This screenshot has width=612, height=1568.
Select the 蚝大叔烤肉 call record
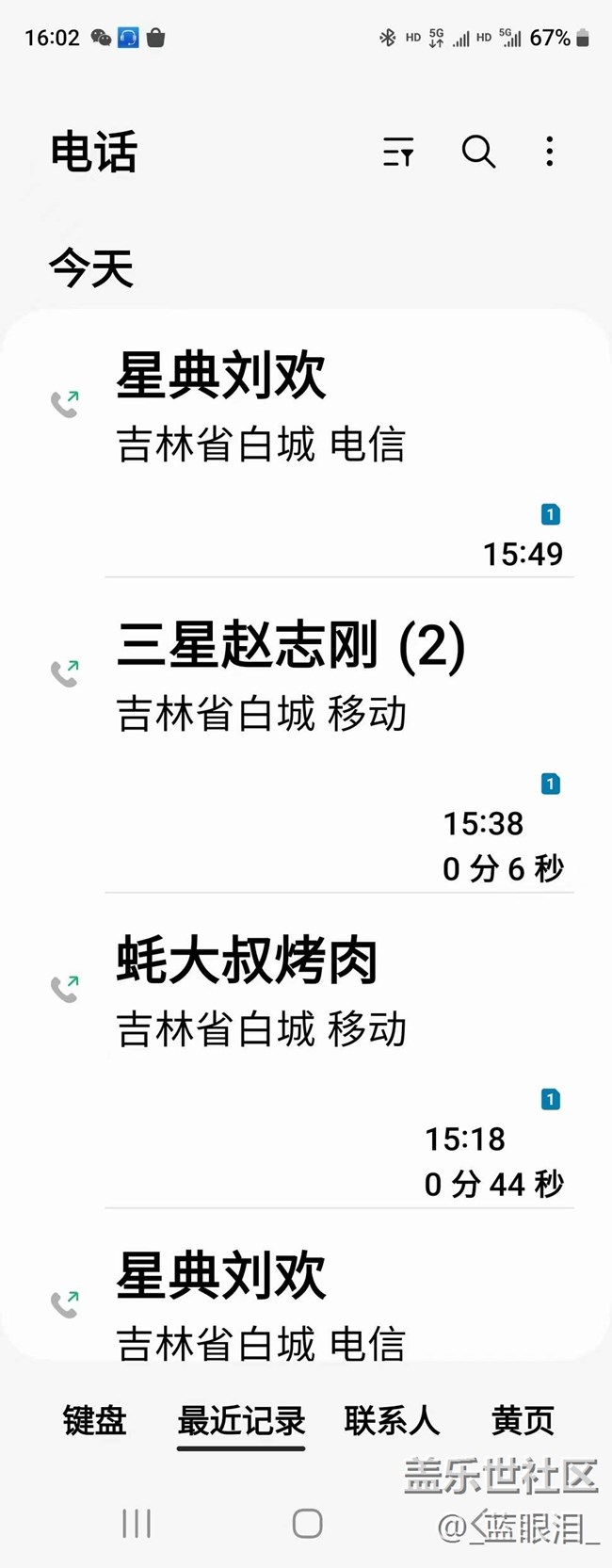(306, 1051)
